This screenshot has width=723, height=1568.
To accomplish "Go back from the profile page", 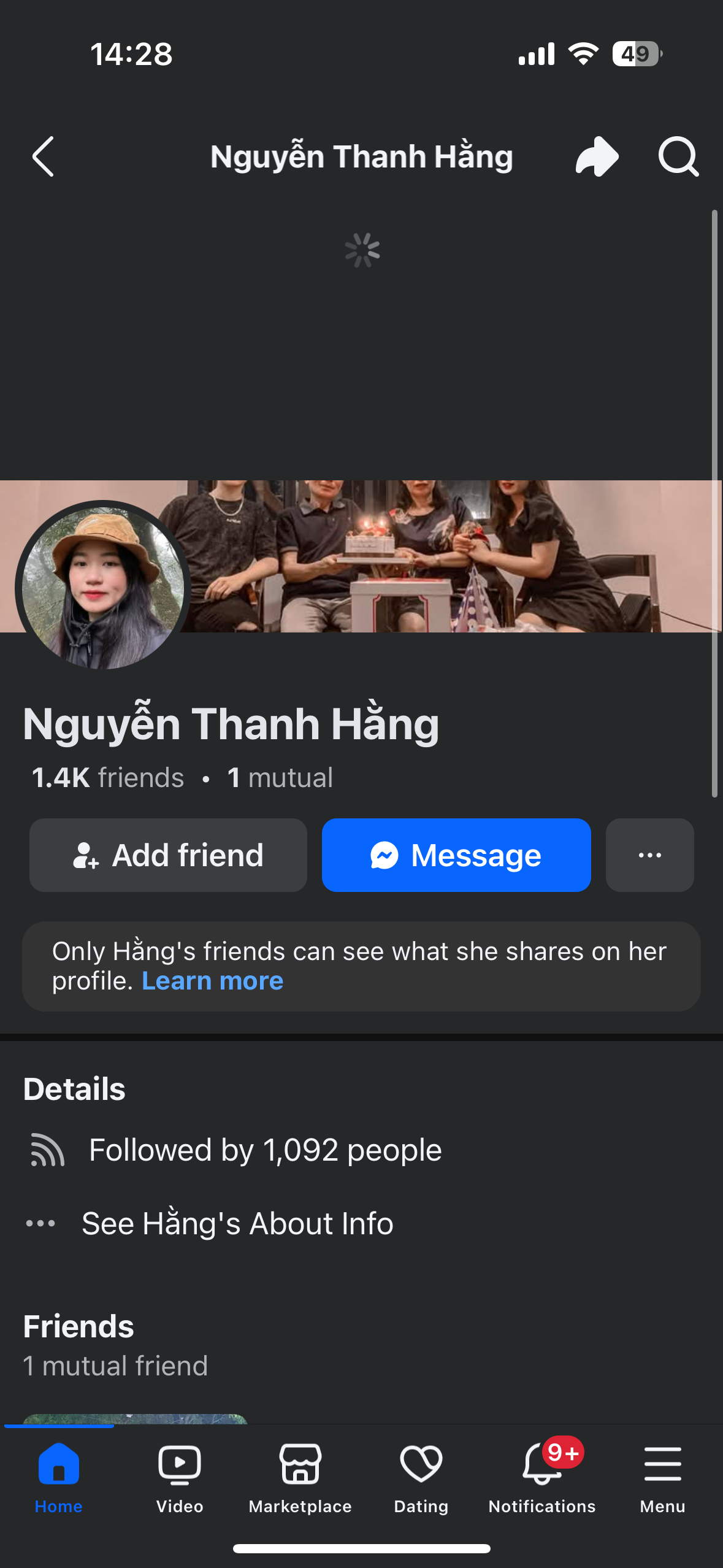I will pyautogui.click(x=43, y=157).
